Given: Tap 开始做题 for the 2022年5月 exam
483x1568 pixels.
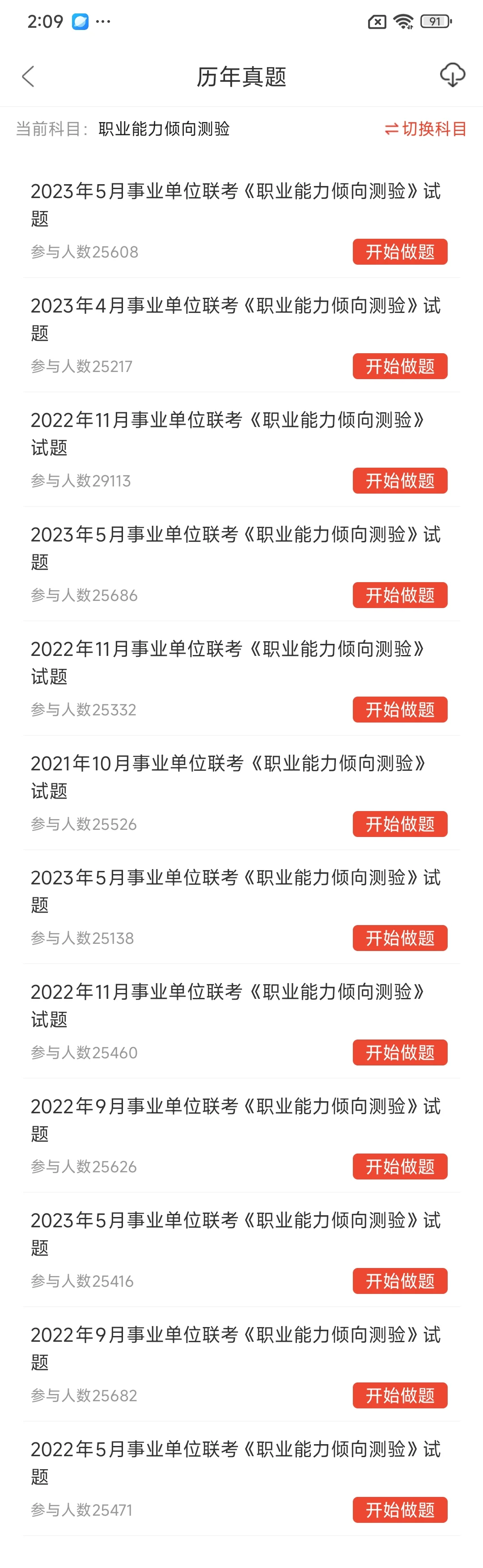Looking at the screenshot, I should pos(399,1509).
